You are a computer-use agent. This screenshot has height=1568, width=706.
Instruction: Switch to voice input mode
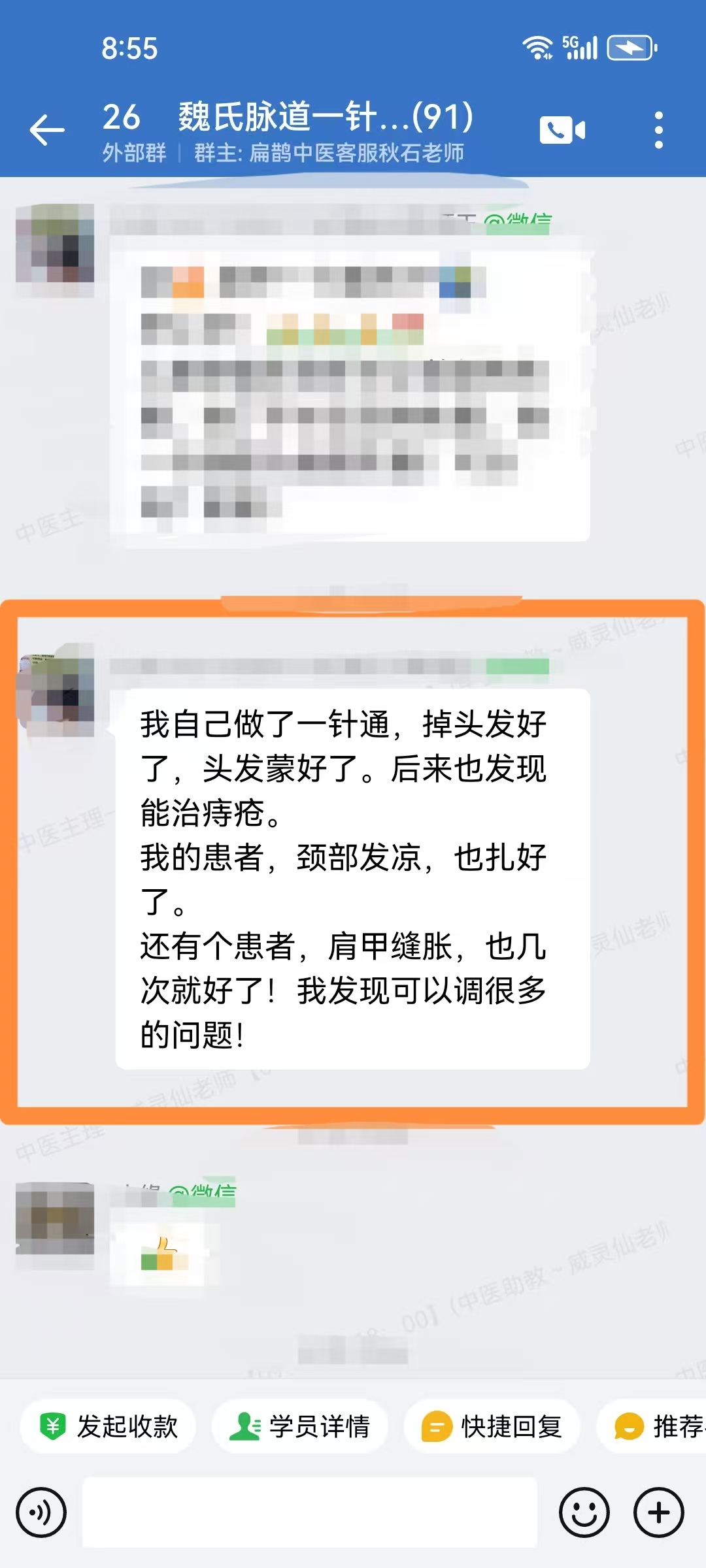41,1512
